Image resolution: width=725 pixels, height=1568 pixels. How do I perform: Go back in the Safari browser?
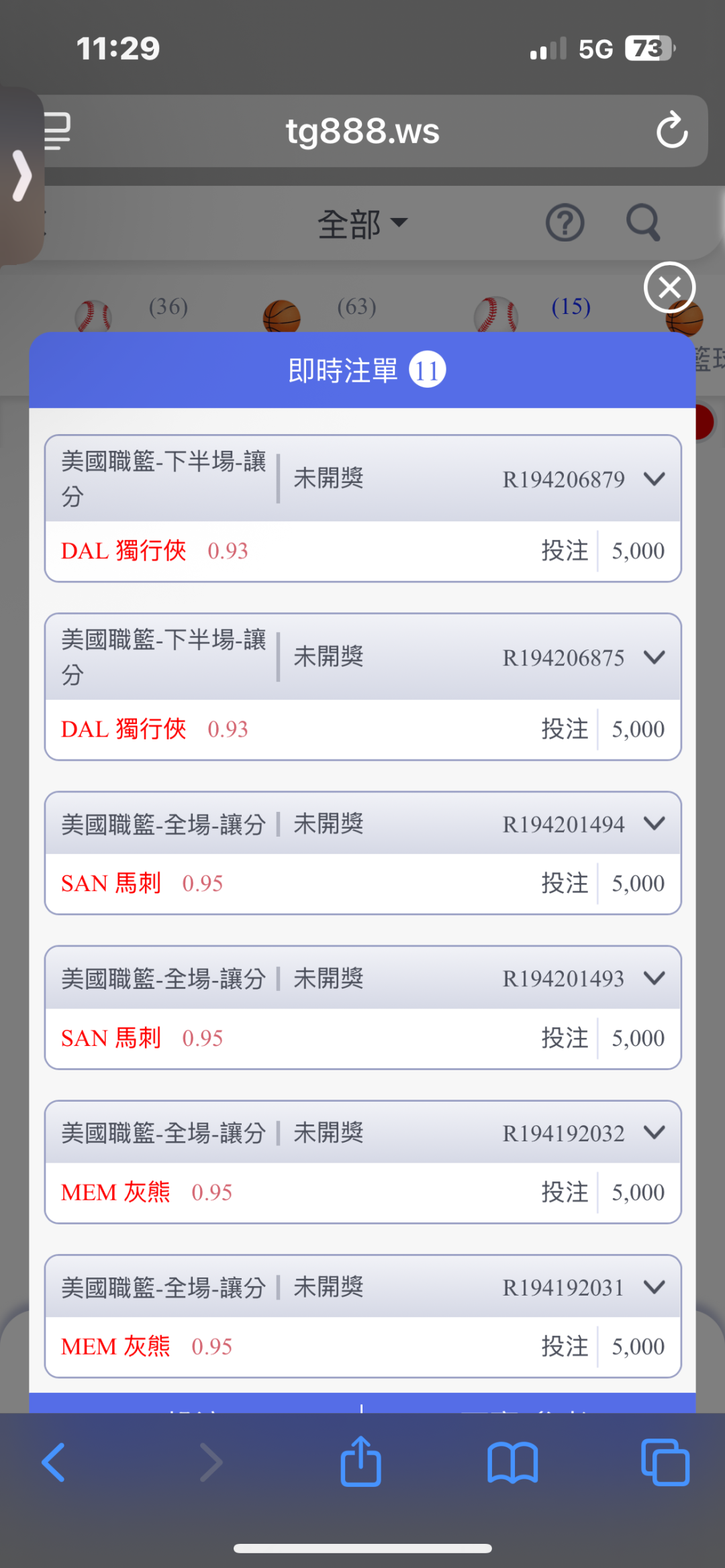click(54, 1462)
